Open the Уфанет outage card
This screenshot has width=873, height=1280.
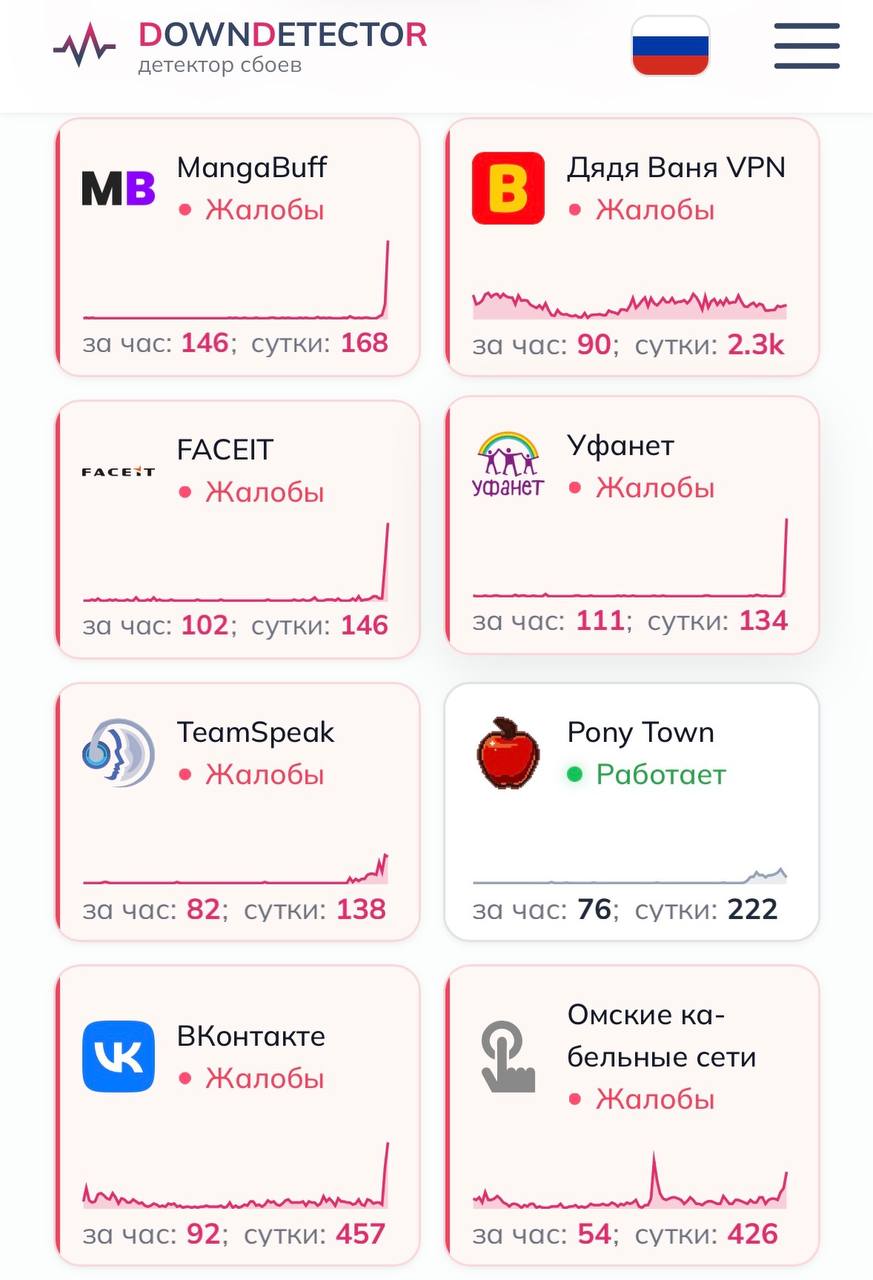click(632, 525)
